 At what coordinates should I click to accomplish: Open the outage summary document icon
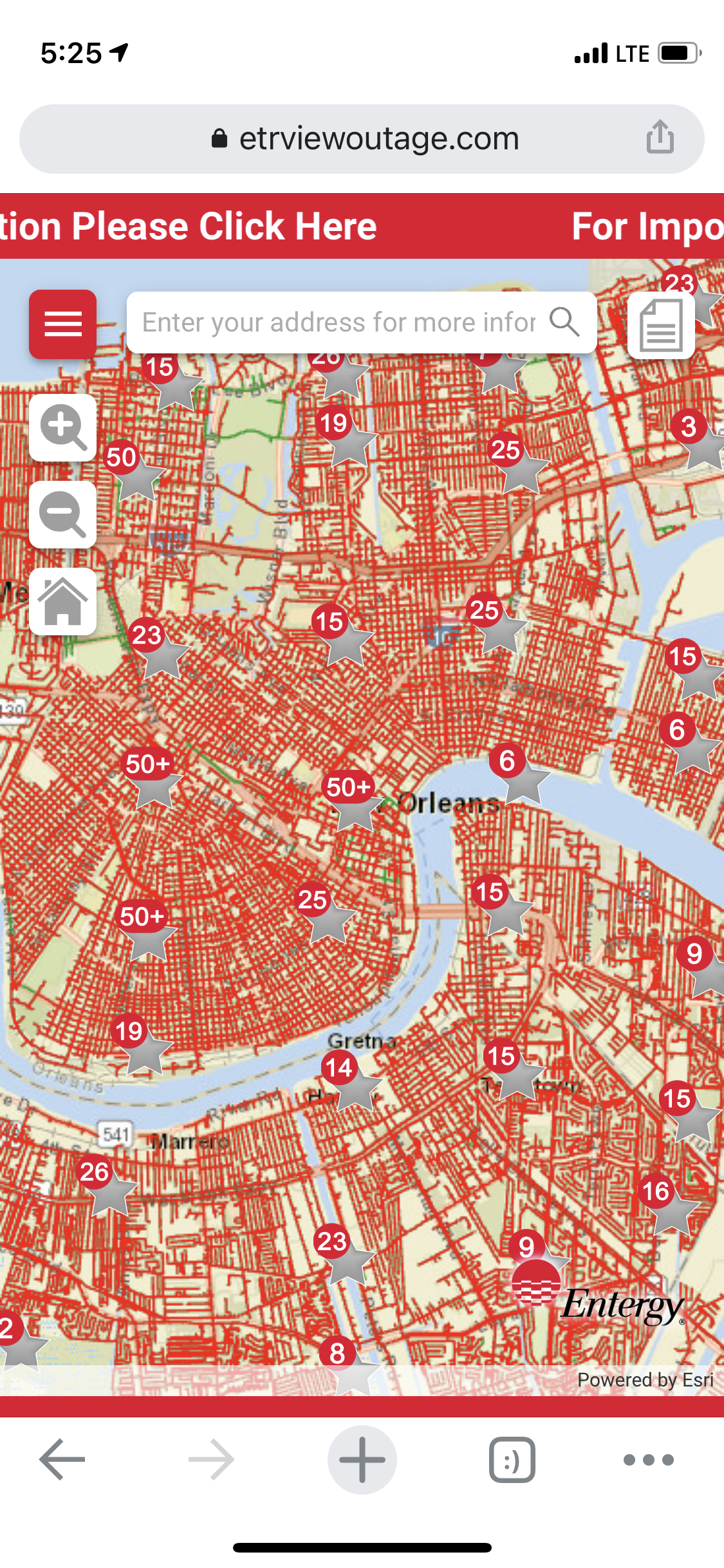(660, 325)
